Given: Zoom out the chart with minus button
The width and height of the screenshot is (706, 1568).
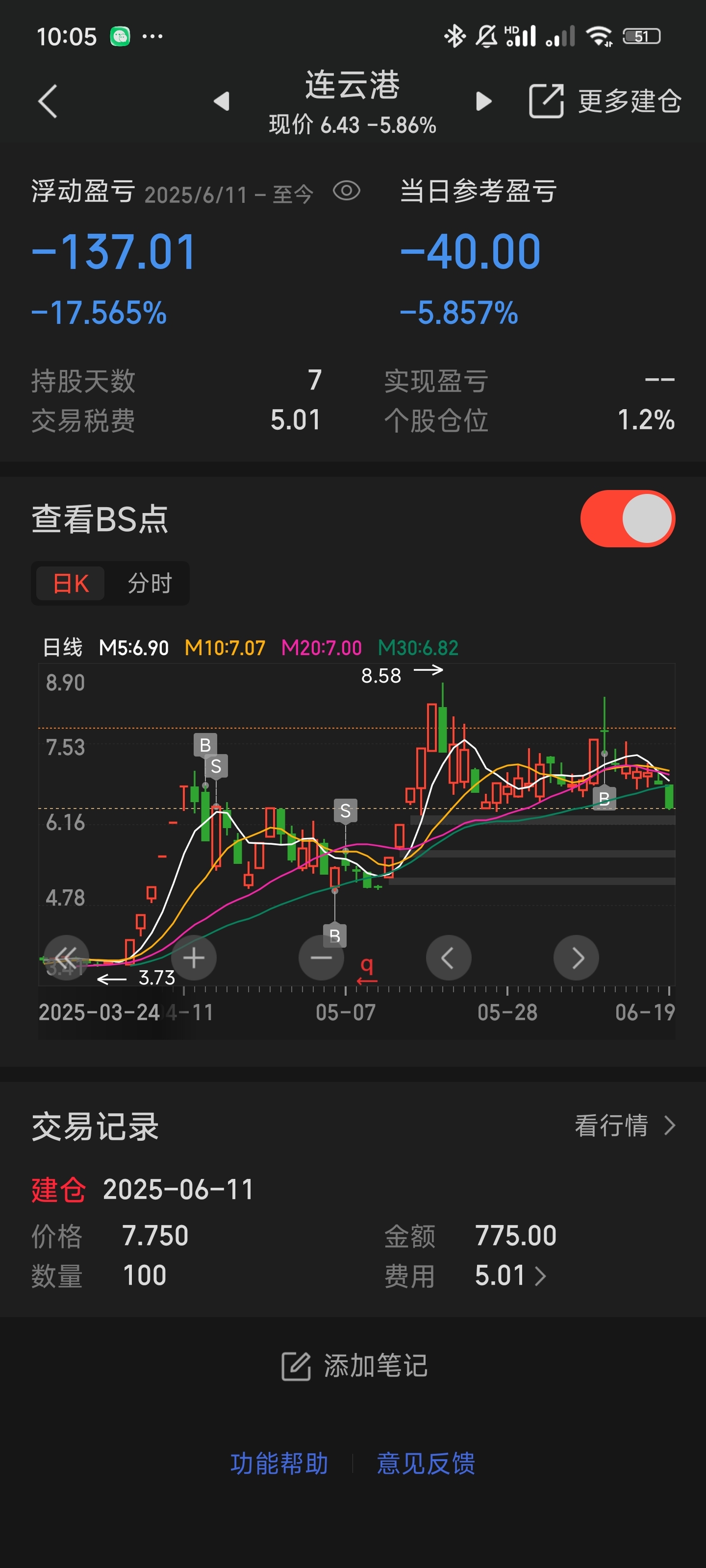Looking at the screenshot, I should (x=322, y=957).
